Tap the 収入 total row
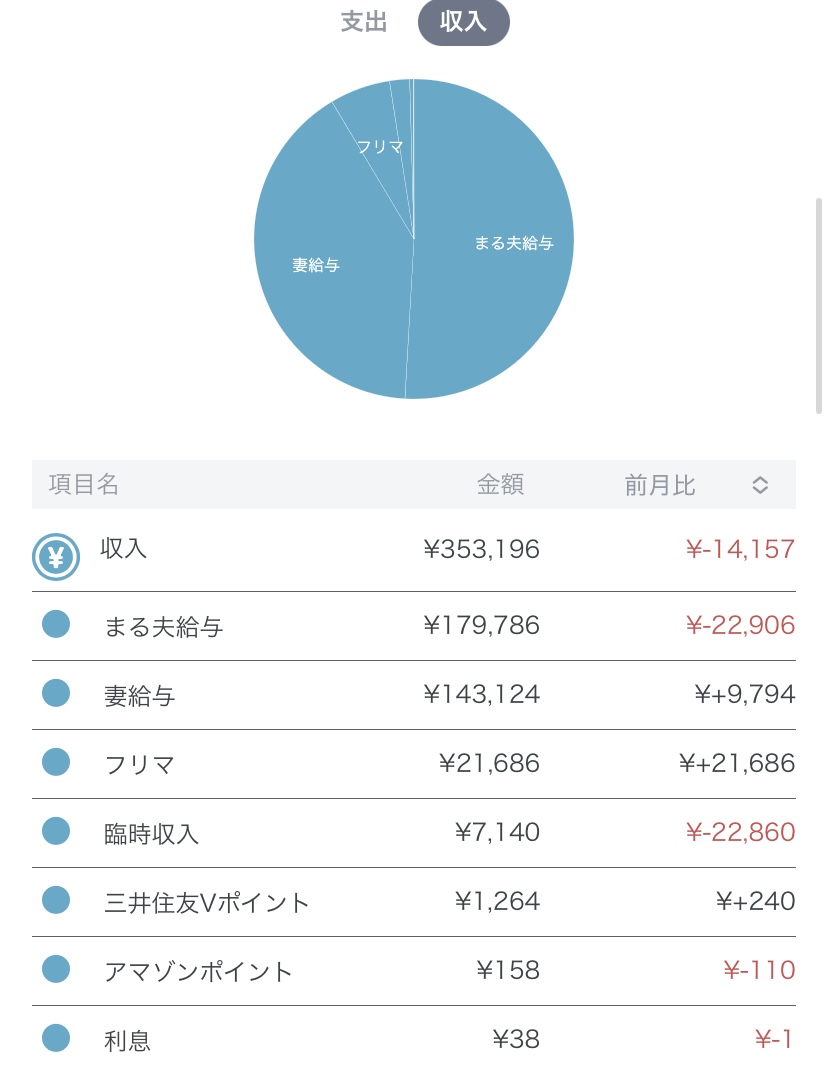The image size is (828, 1069). [413, 550]
